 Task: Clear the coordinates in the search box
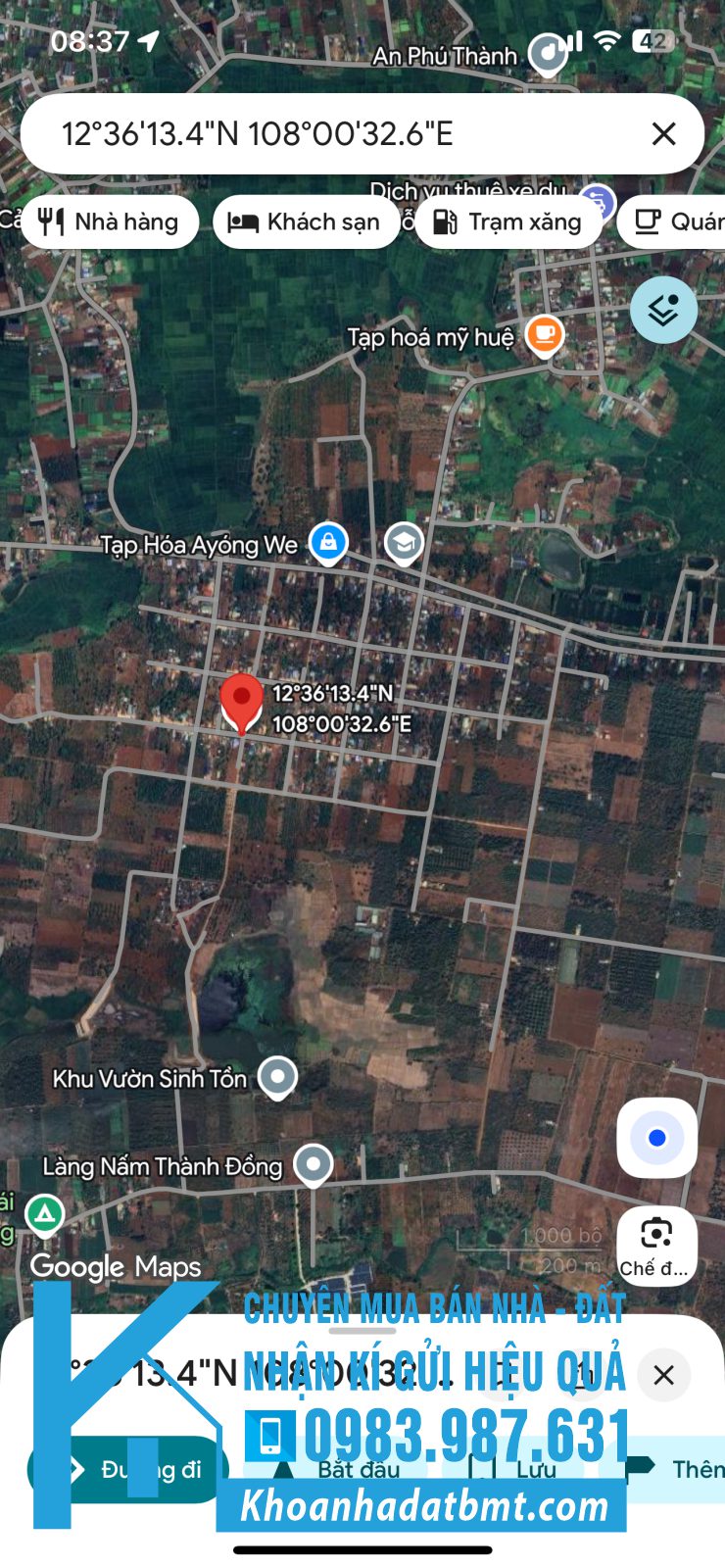(x=663, y=134)
